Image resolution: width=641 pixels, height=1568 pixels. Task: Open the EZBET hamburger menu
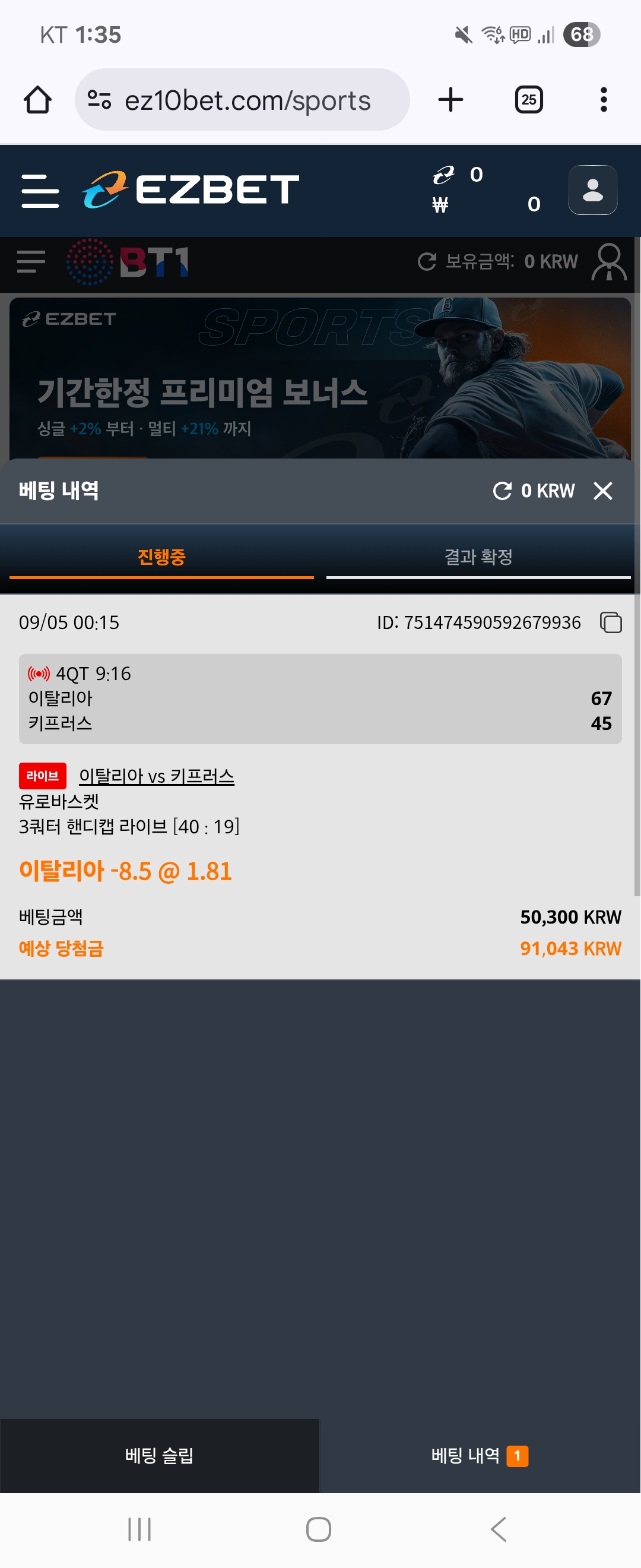[40, 191]
